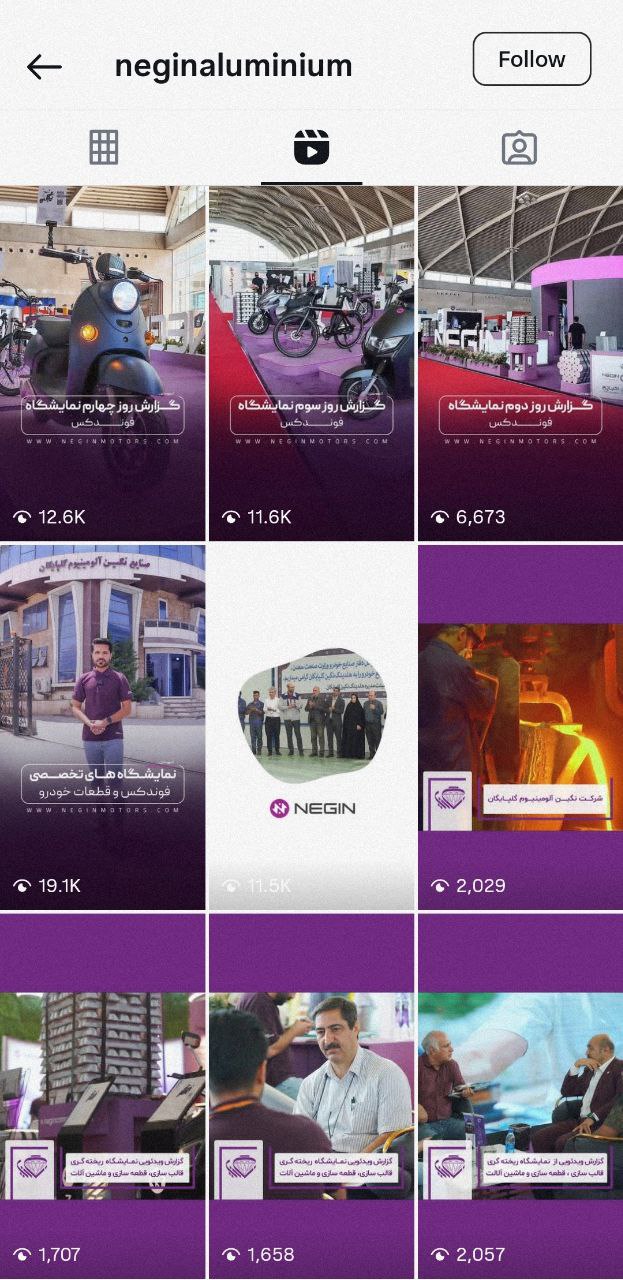Watch the reel with 1,658 views
Viewport: 623px width, 1280px height.
pyautogui.click(x=311, y=1096)
